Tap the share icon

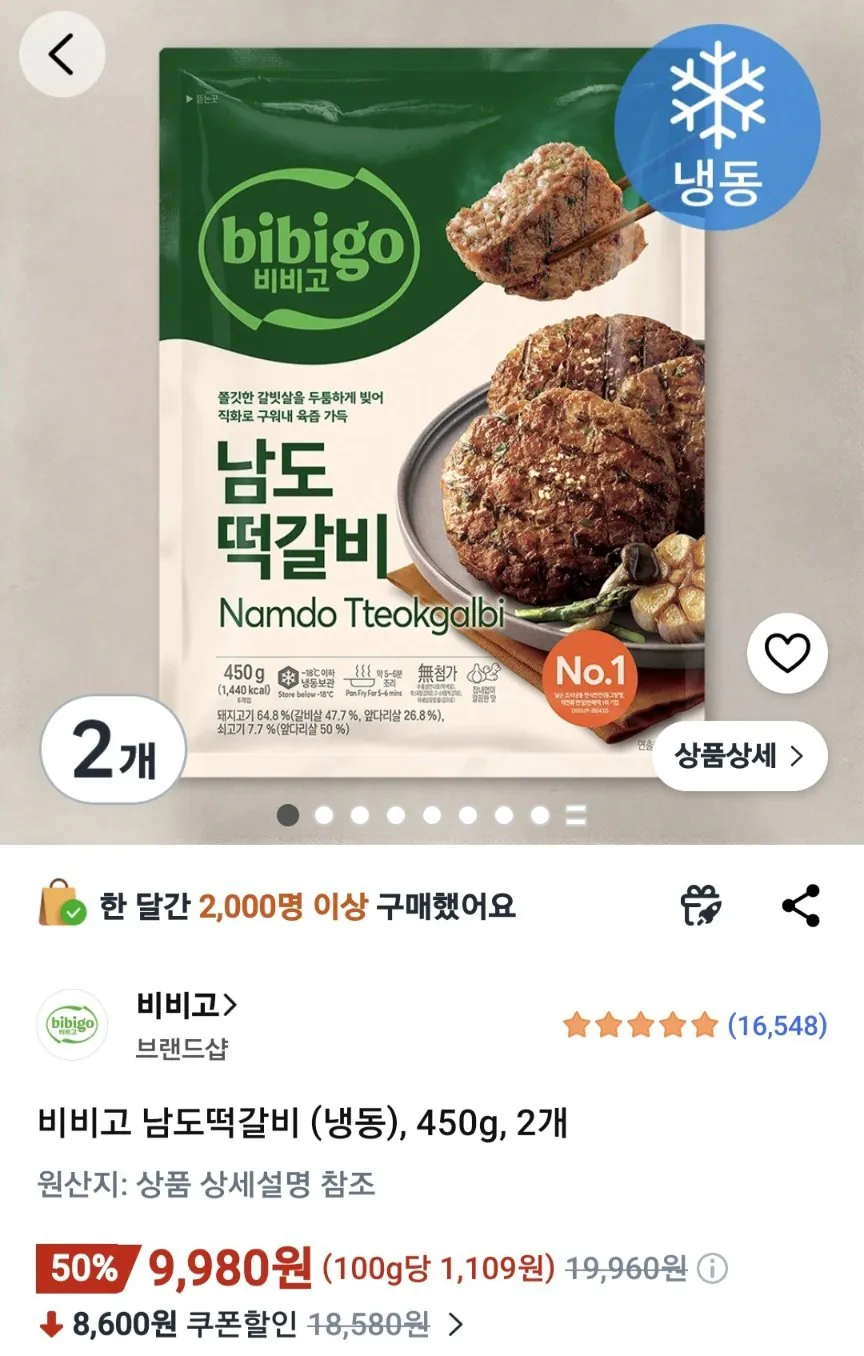tap(797, 905)
